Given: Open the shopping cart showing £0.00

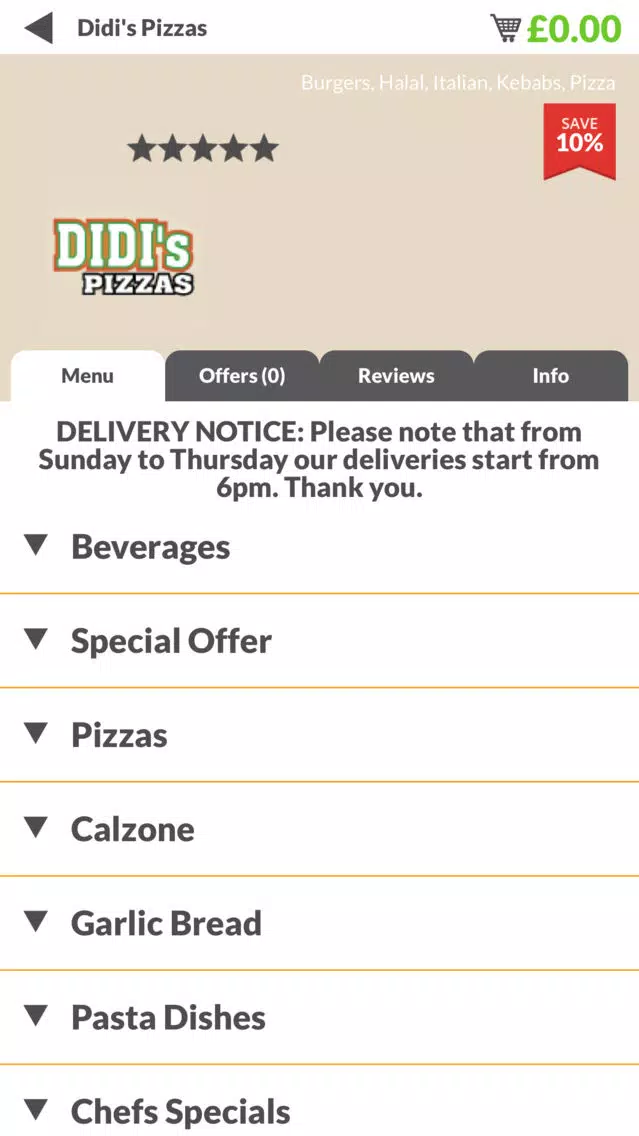Looking at the screenshot, I should 556,28.
